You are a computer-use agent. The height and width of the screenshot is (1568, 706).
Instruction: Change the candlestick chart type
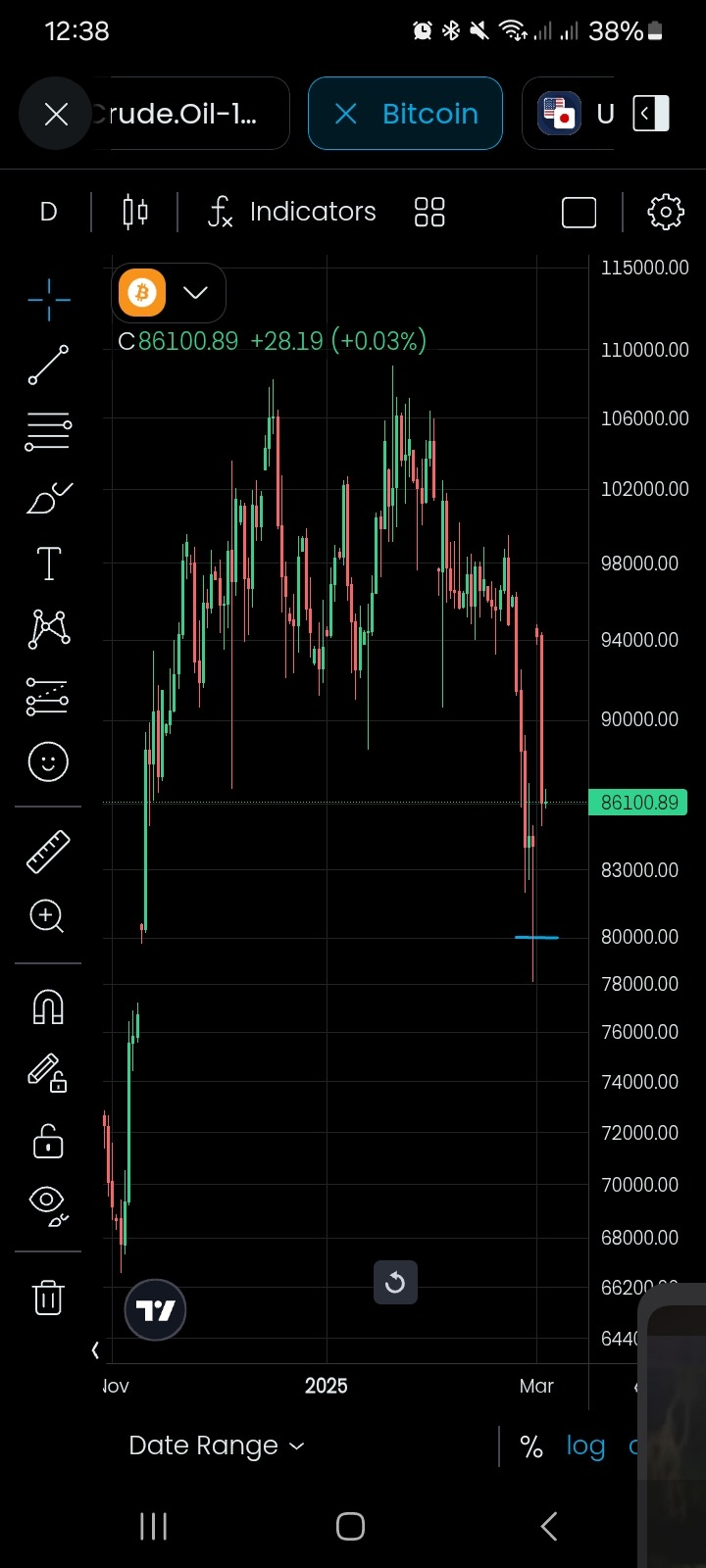[135, 212]
